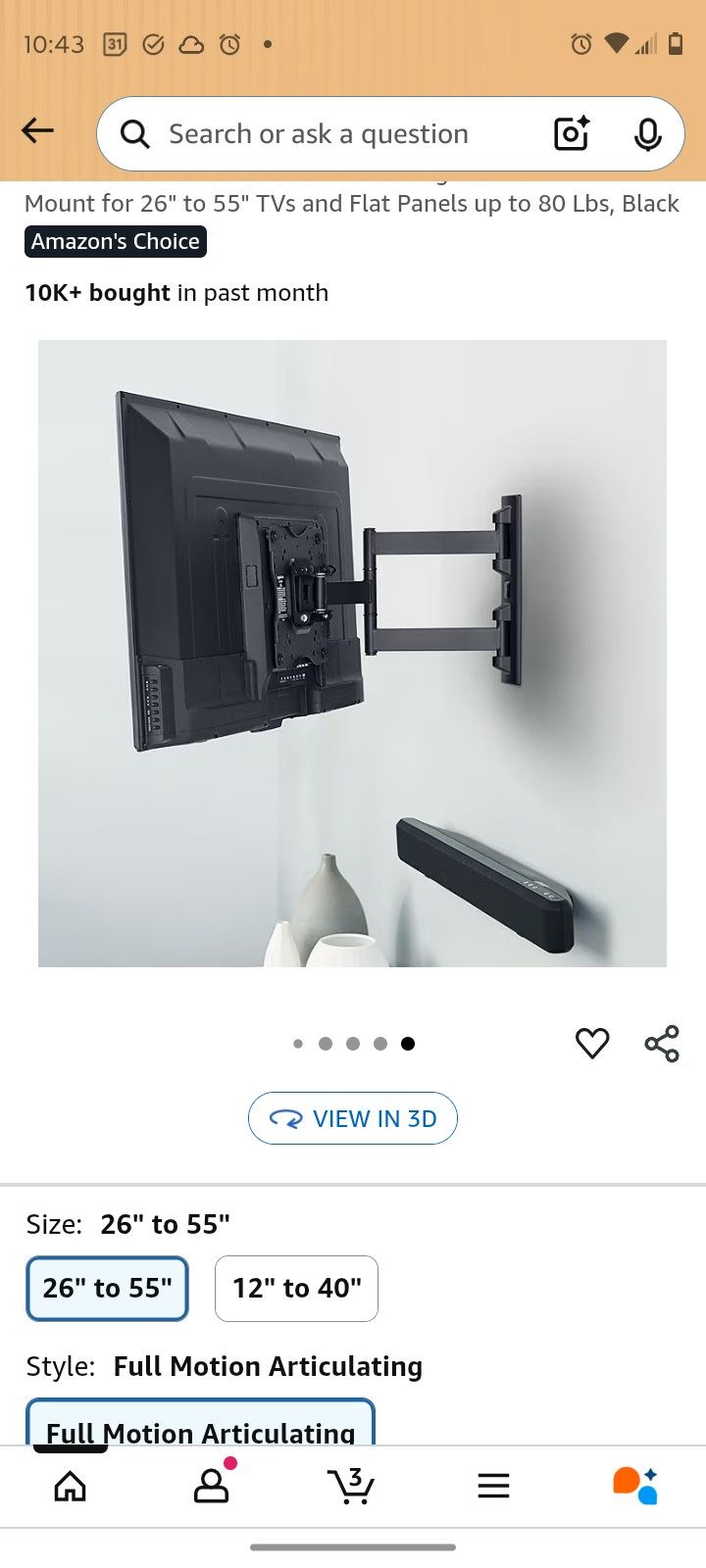Add product to wishlist with heart icon
The height and width of the screenshot is (1568, 706).
pyautogui.click(x=592, y=1043)
